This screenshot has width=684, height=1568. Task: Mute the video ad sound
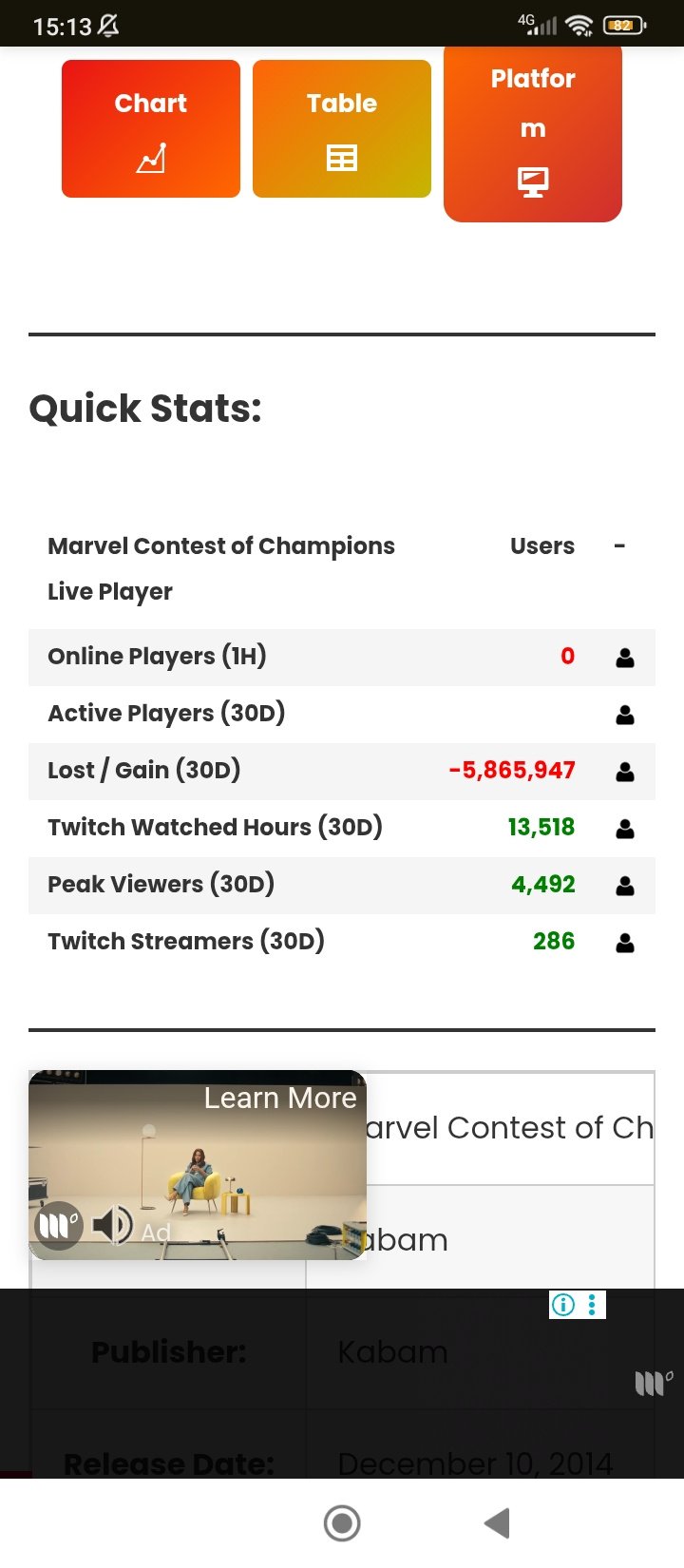[113, 1225]
